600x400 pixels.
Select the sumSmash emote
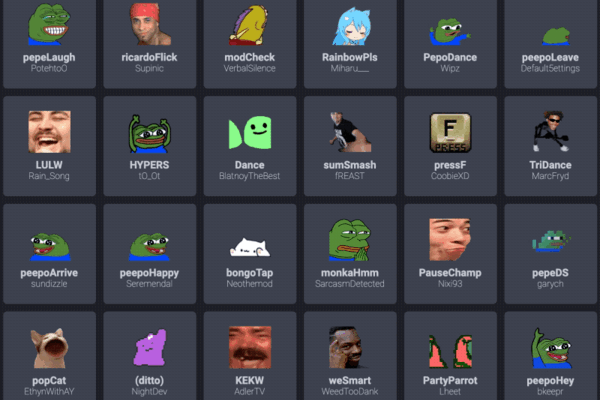tap(350, 145)
